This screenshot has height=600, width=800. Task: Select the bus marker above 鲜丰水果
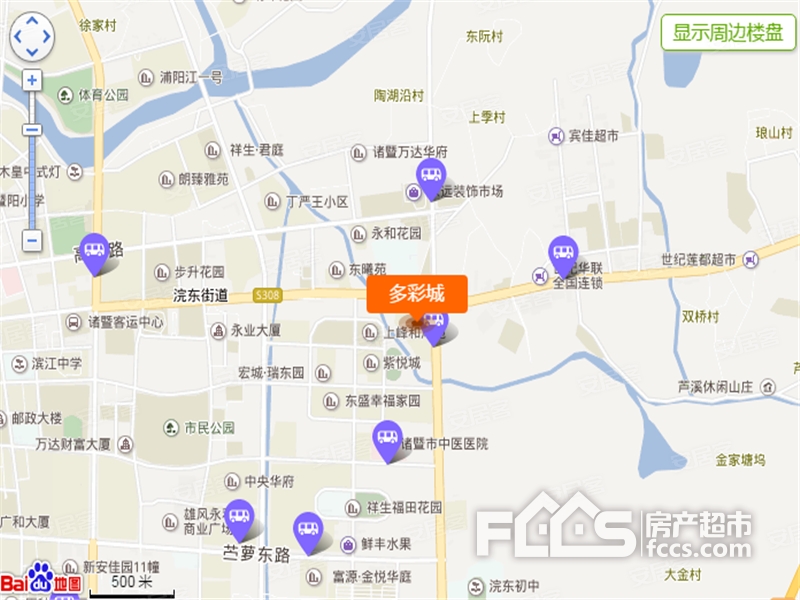point(307,529)
